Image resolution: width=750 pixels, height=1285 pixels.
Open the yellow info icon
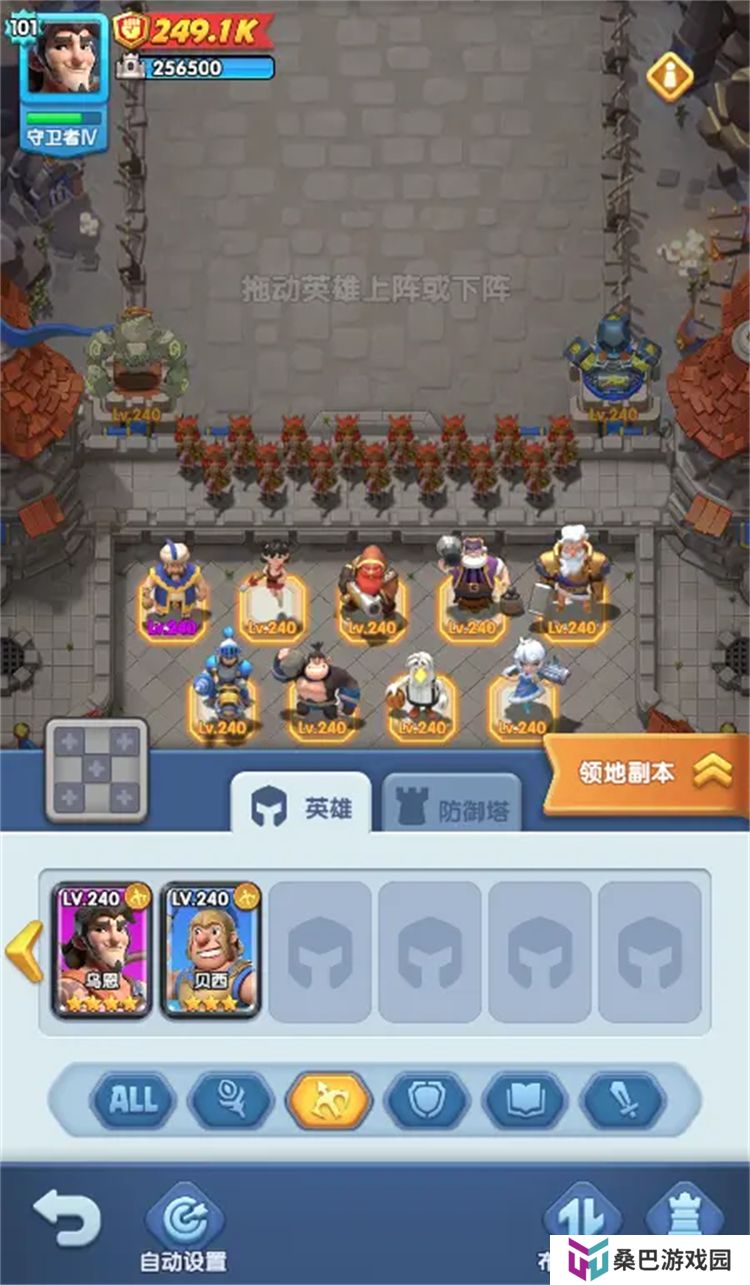[x=669, y=75]
